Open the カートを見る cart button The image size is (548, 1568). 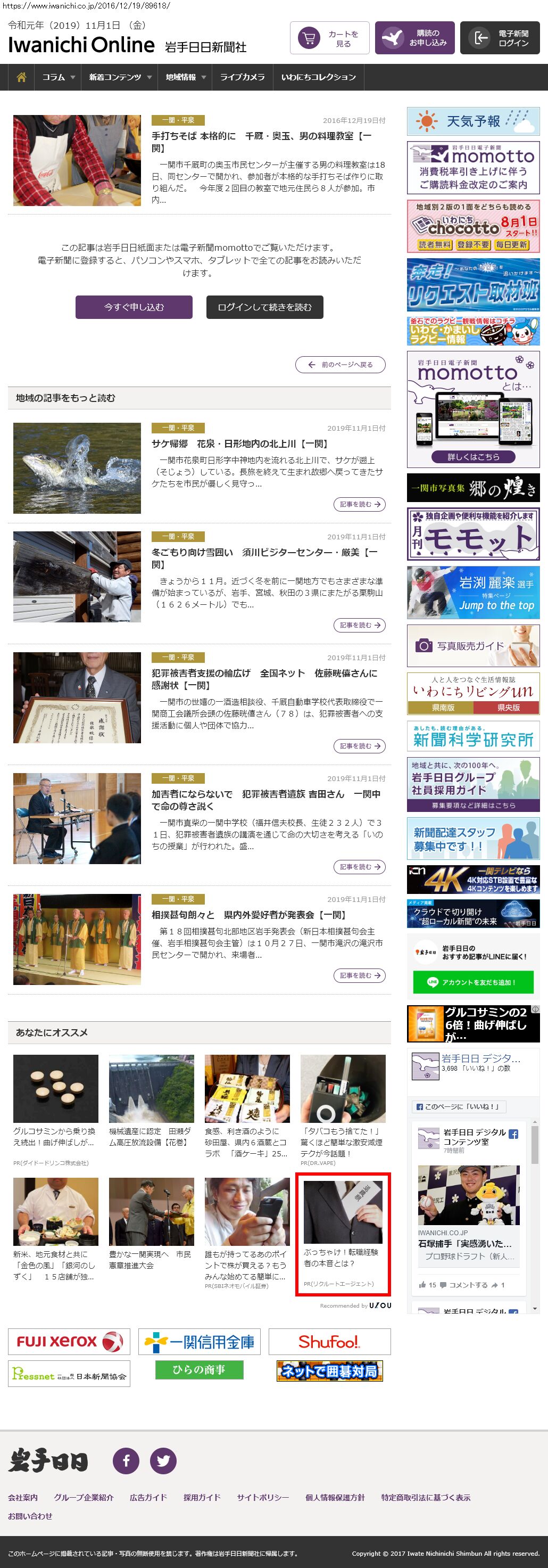(329, 38)
